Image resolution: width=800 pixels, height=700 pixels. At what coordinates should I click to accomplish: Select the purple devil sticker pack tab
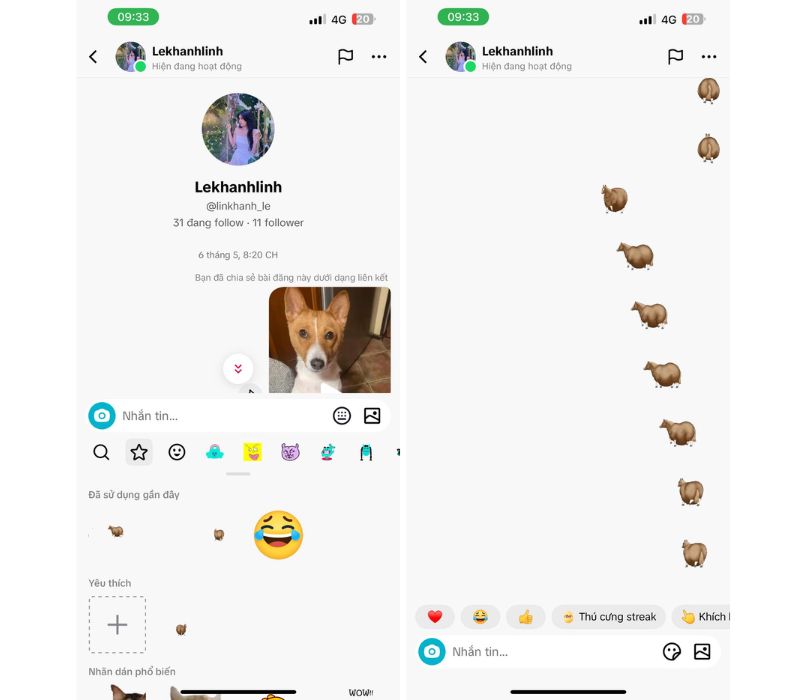coord(290,452)
